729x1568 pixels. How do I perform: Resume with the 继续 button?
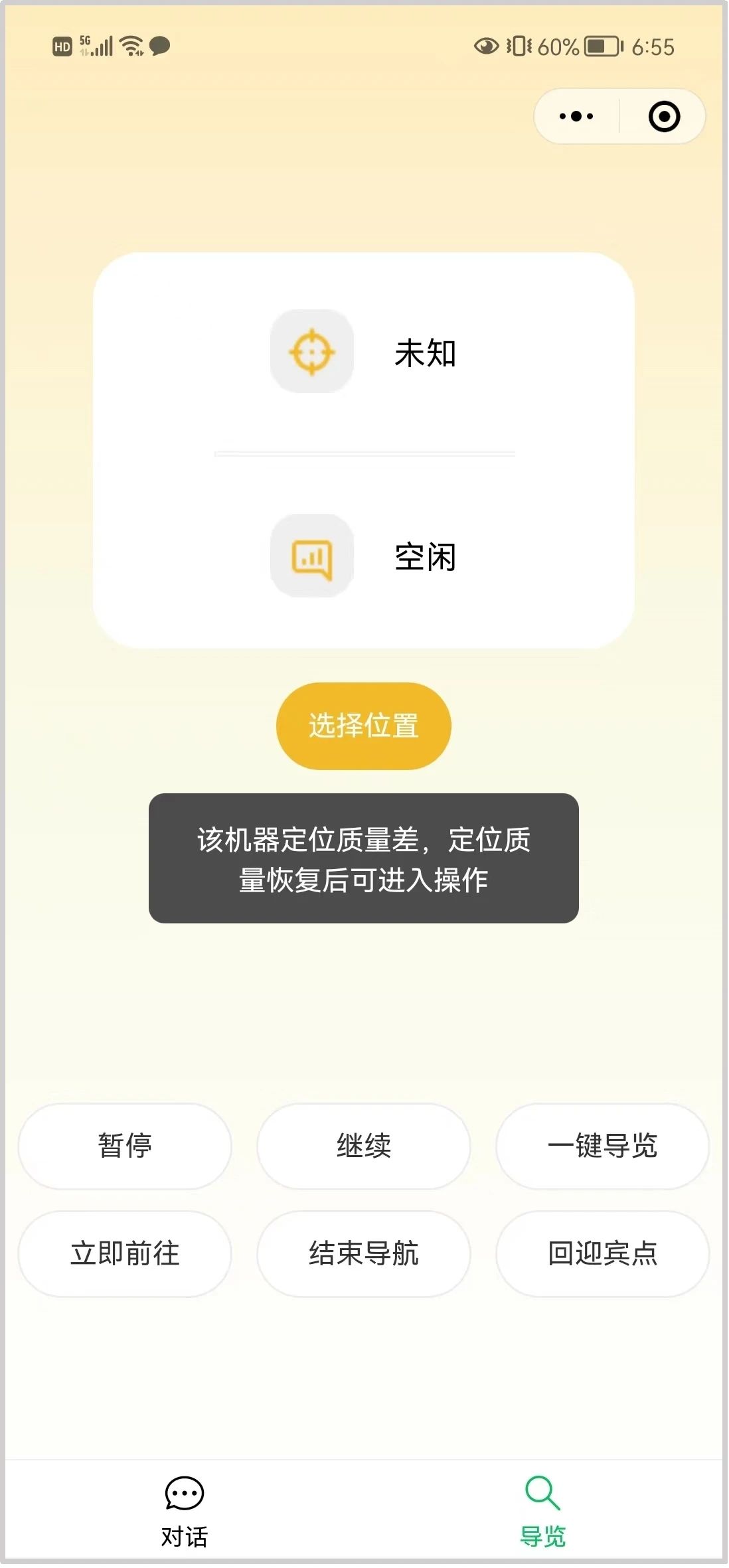tap(363, 1146)
